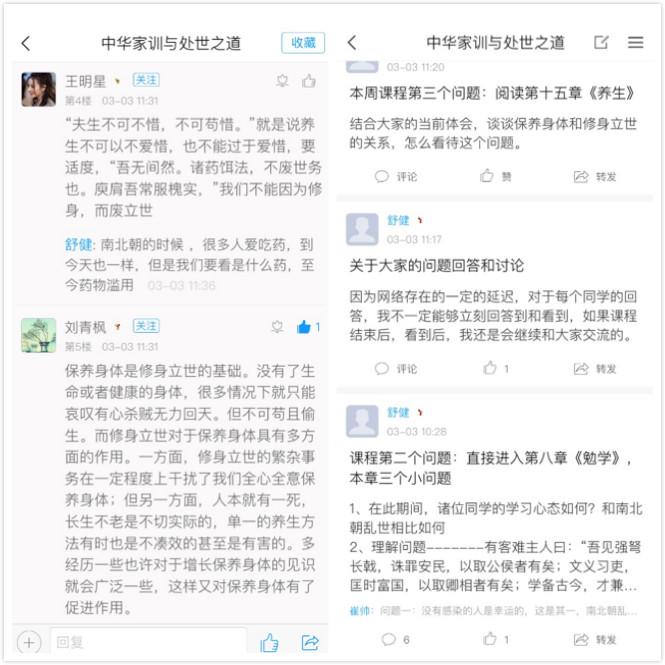Screen dimensions: 665x665
Task: Like the 关于大家的问题回答和讨论 post
Action: click(x=496, y=368)
